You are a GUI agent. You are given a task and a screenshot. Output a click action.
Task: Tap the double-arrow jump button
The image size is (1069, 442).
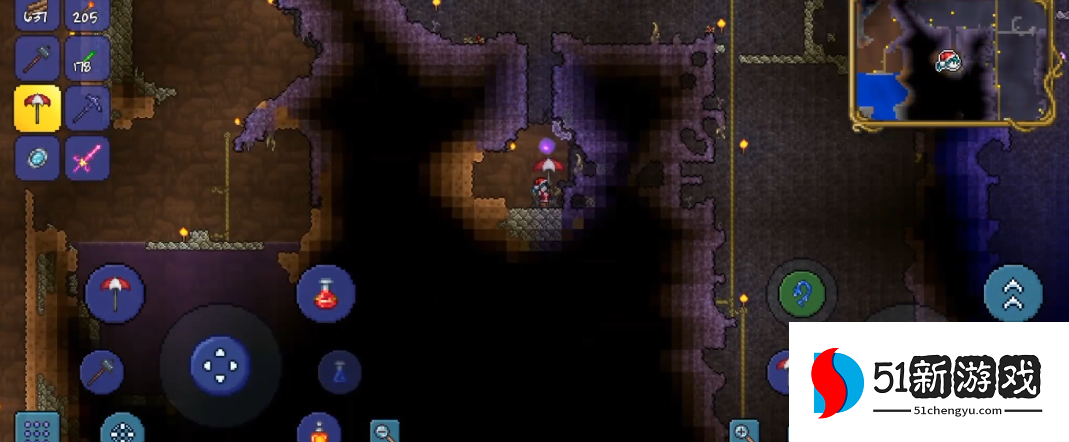tap(1013, 292)
